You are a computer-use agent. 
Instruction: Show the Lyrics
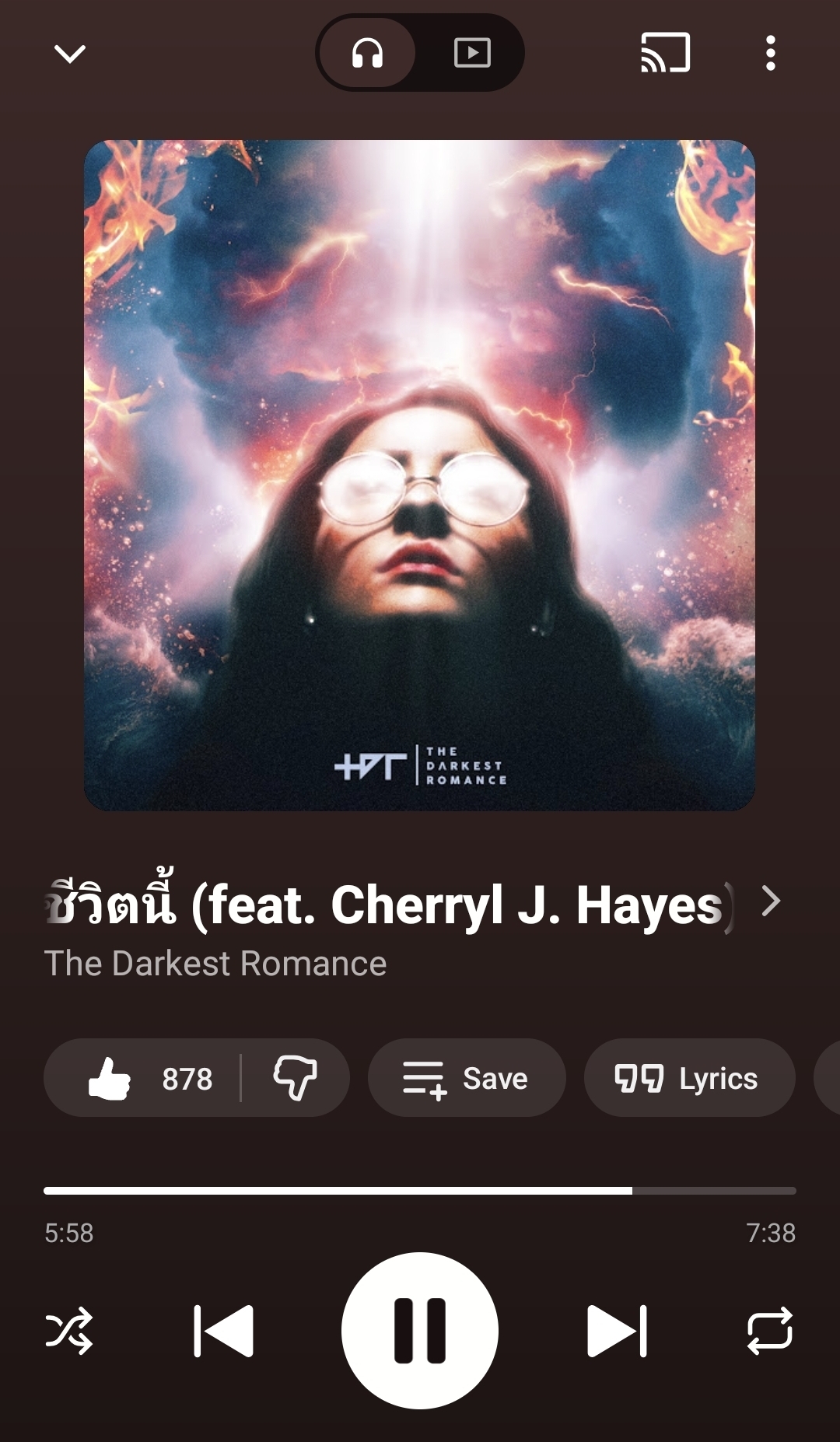(x=688, y=1078)
